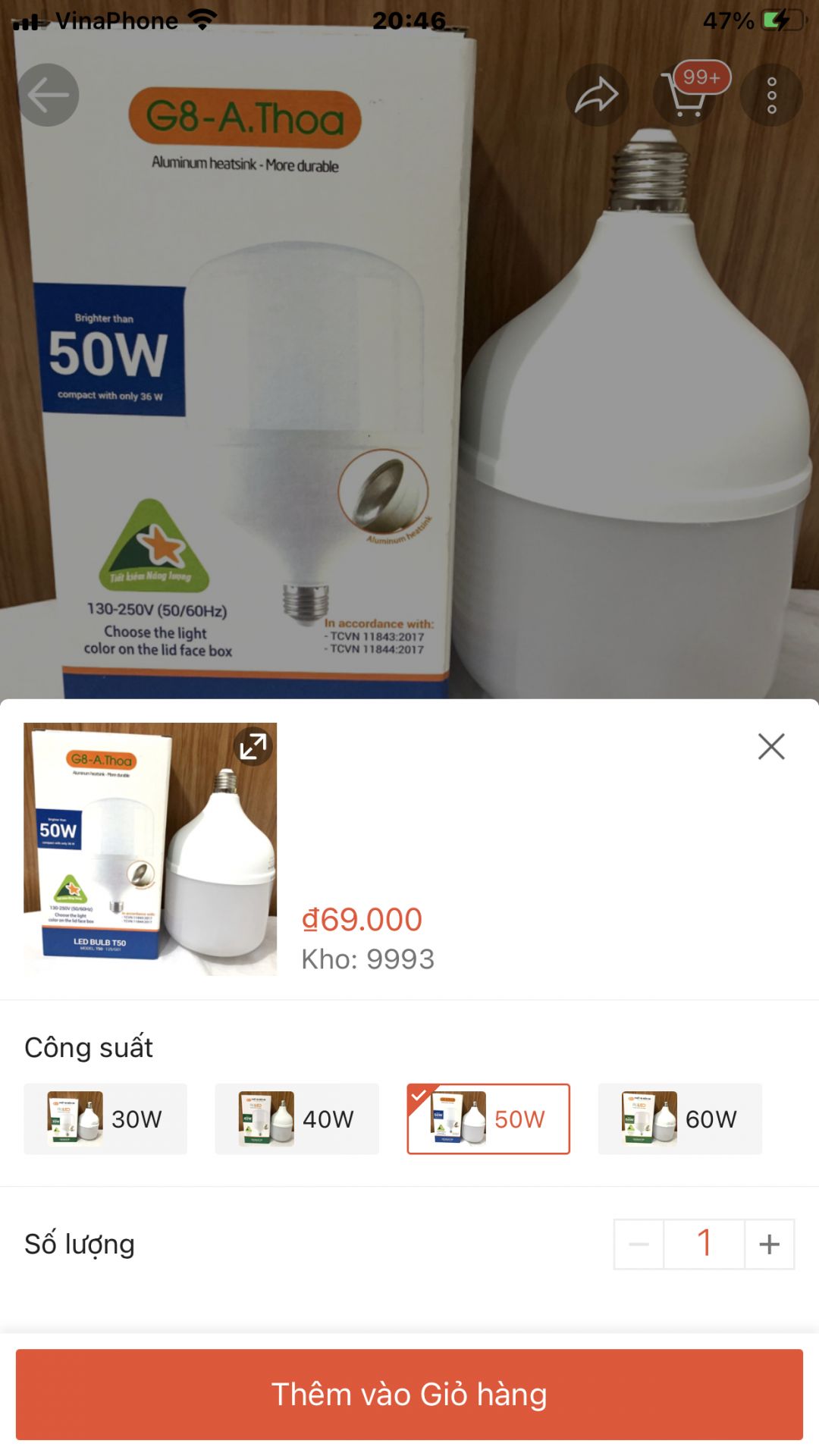This screenshot has width=819, height=1456.
Task: Increase quantity with the plus button
Action: (769, 1244)
